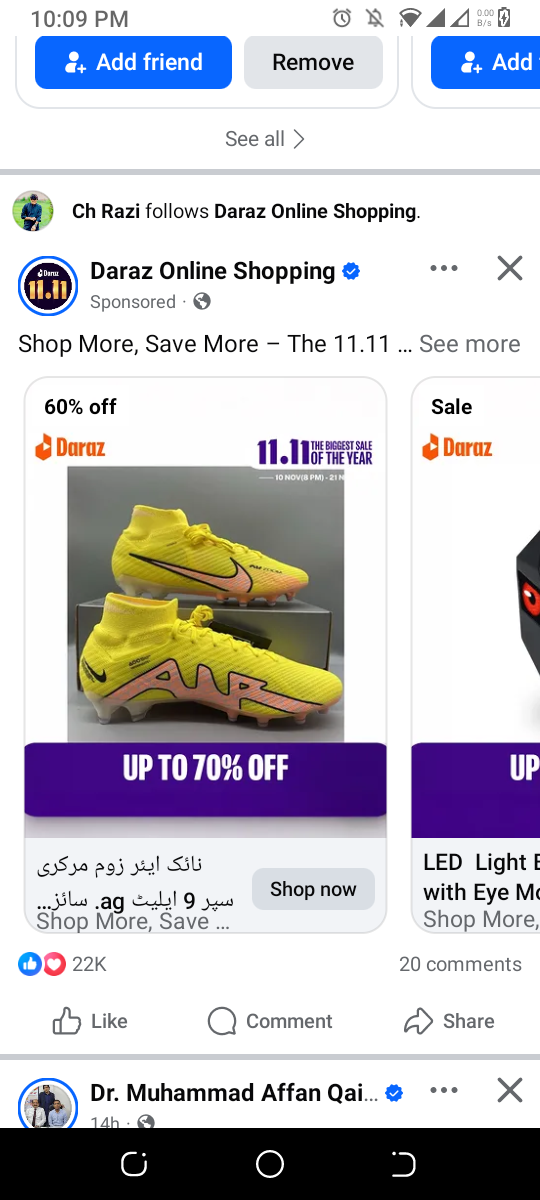This screenshot has height=1200, width=540.
Task: Open Ch Razi's profile picture
Action: pyautogui.click(x=33, y=211)
